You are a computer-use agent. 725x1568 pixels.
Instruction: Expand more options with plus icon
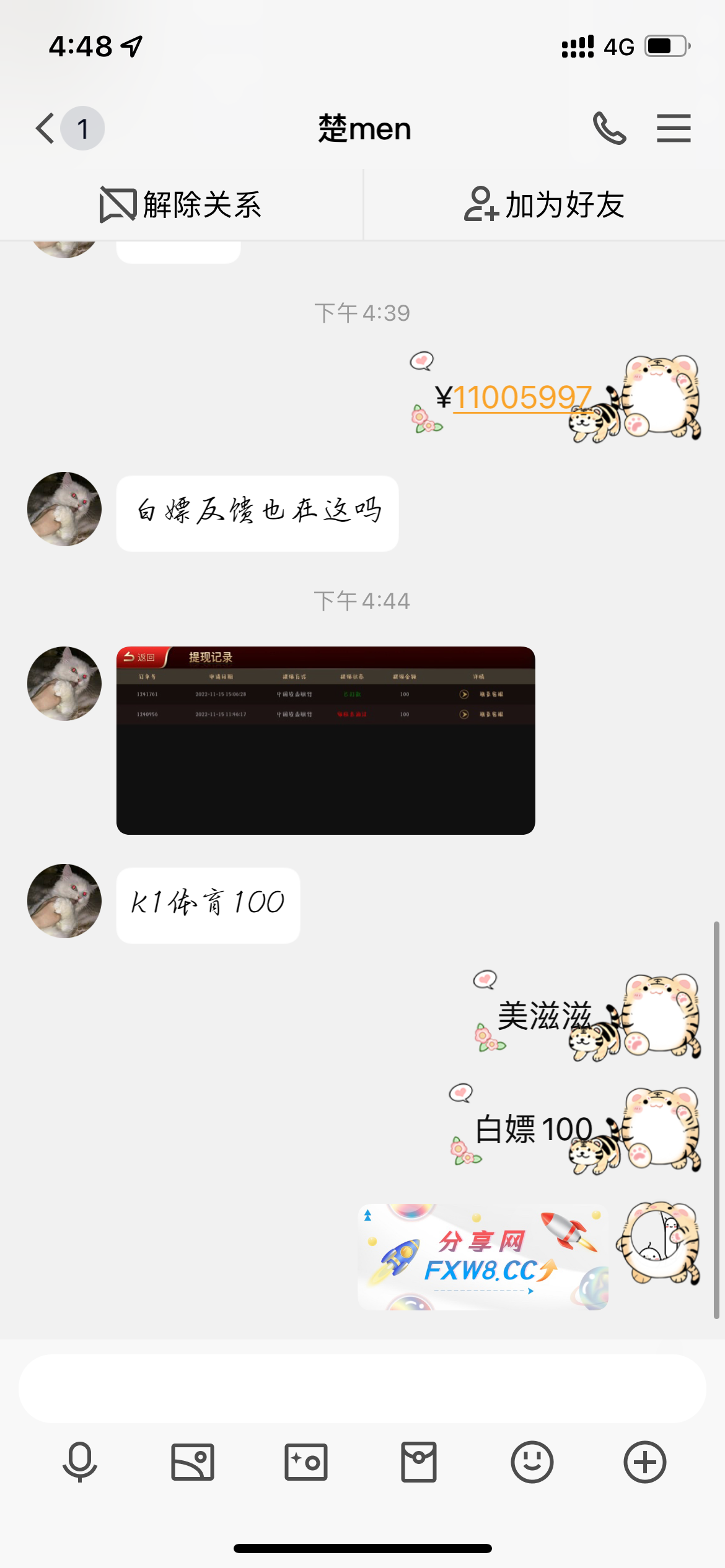click(644, 1462)
